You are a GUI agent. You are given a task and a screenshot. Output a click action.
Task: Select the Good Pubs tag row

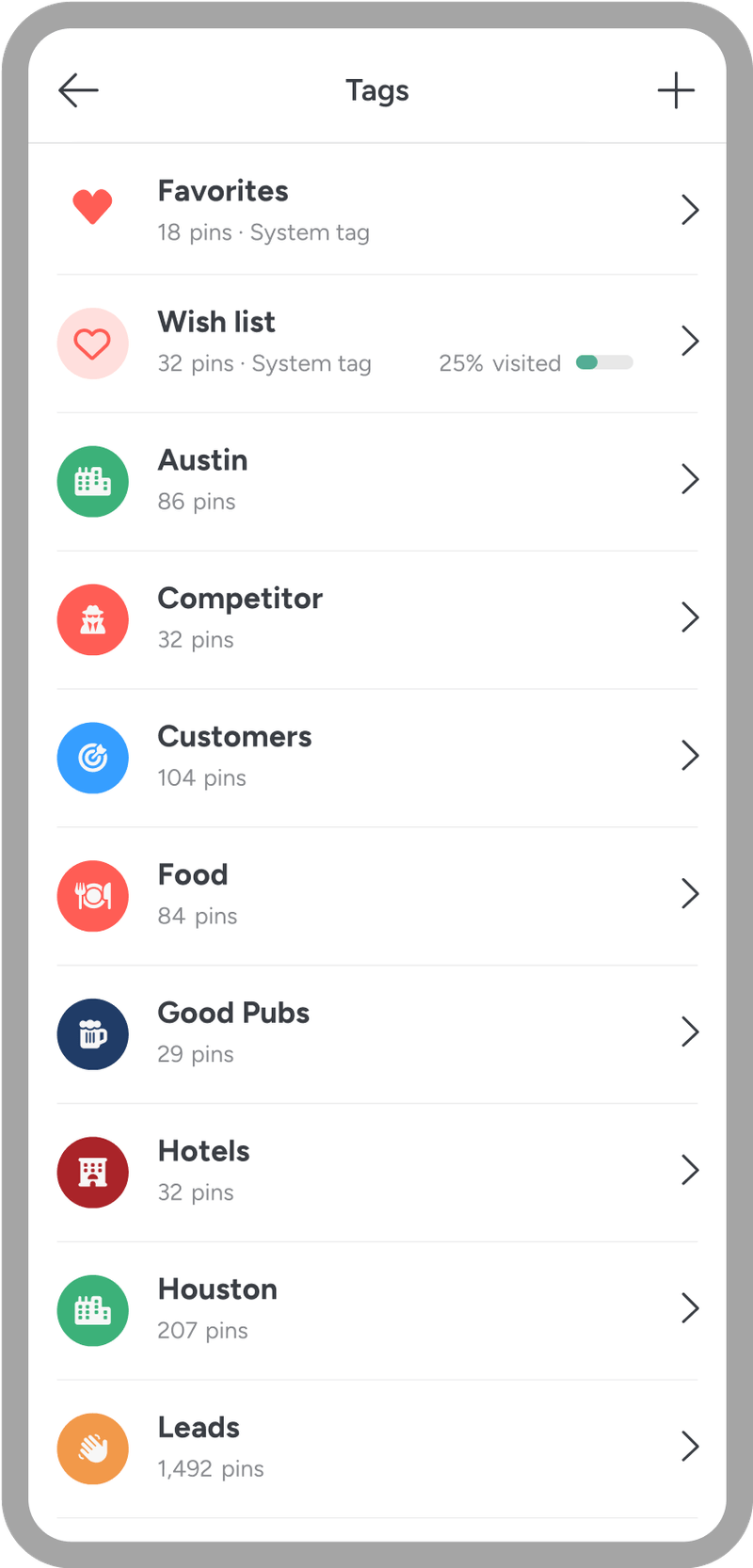tap(376, 1032)
